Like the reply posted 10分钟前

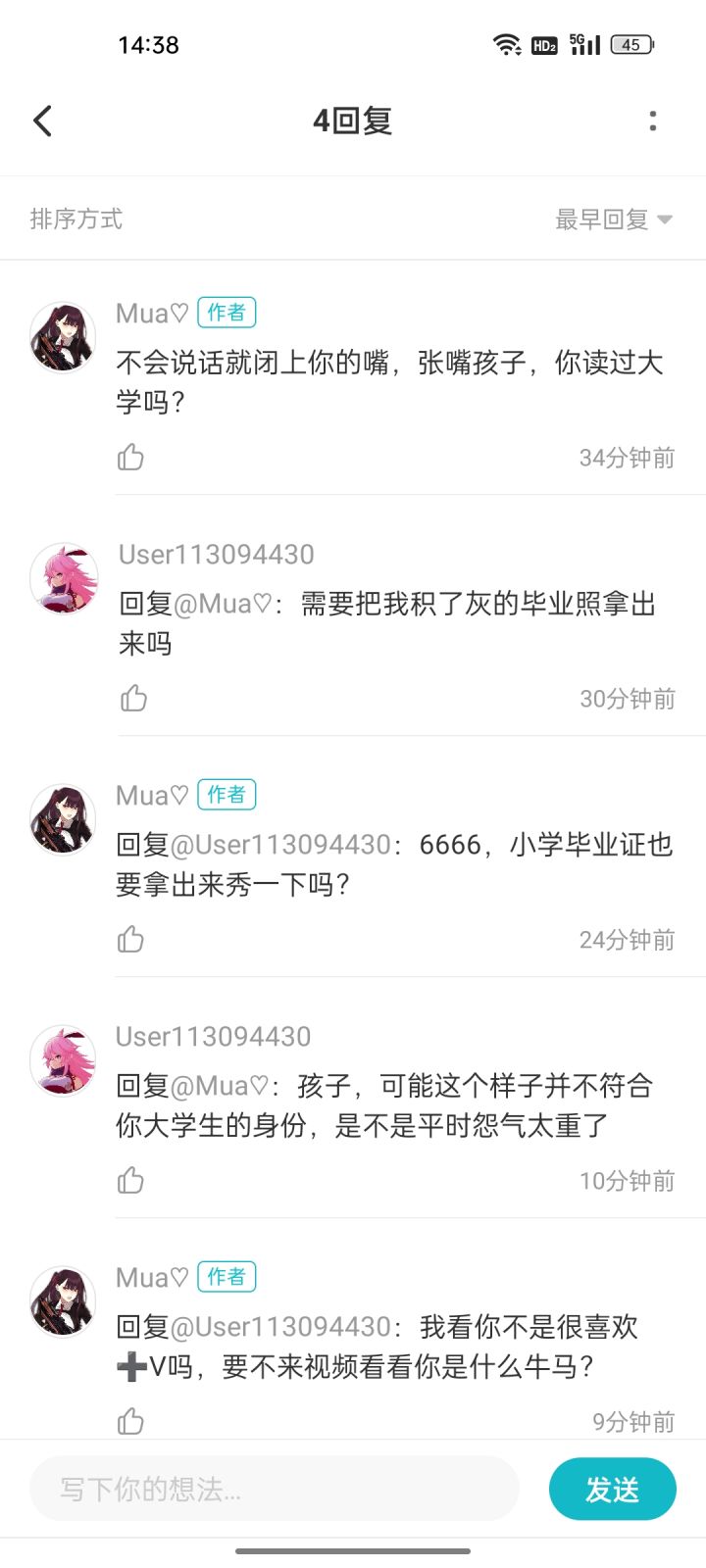[x=130, y=1180]
